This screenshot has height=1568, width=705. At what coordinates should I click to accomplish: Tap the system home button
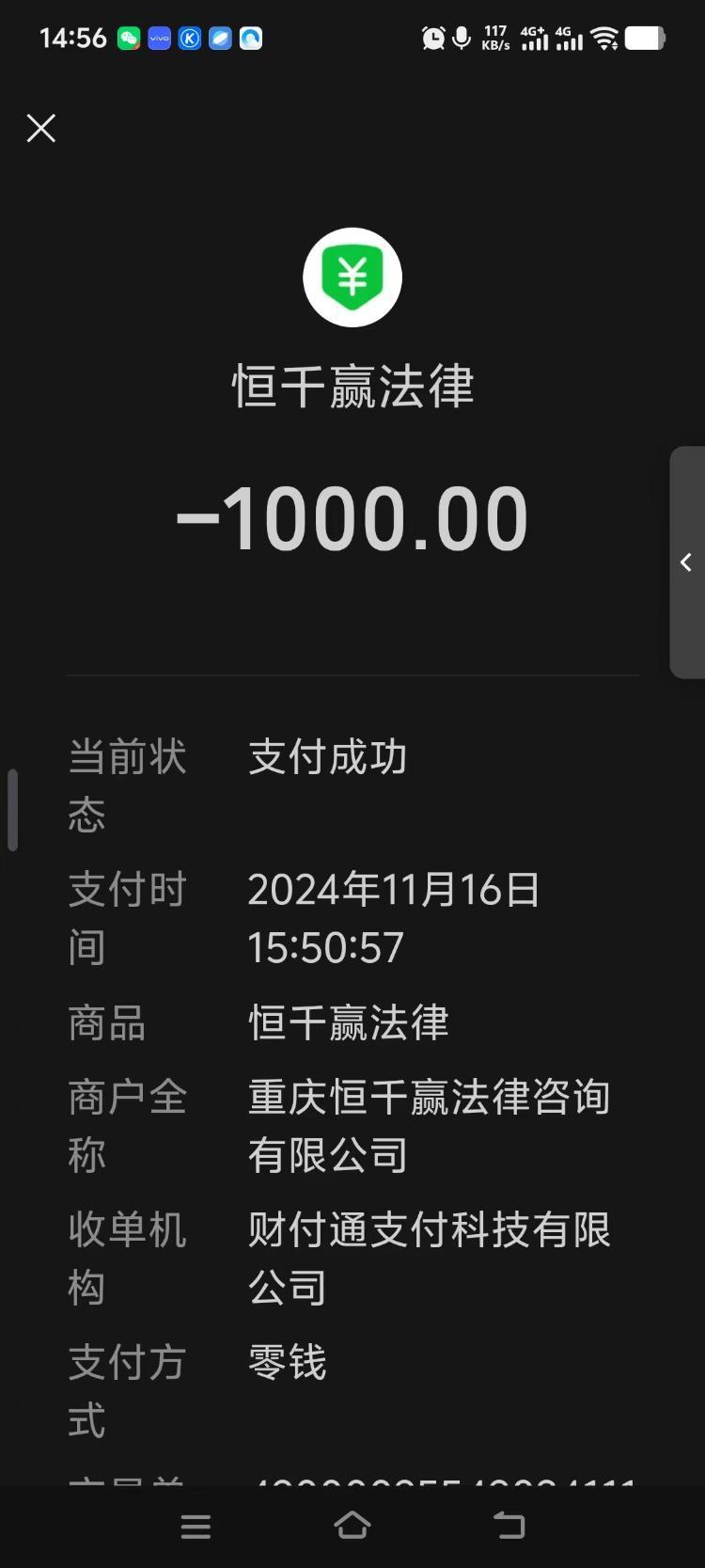[352, 1526]
